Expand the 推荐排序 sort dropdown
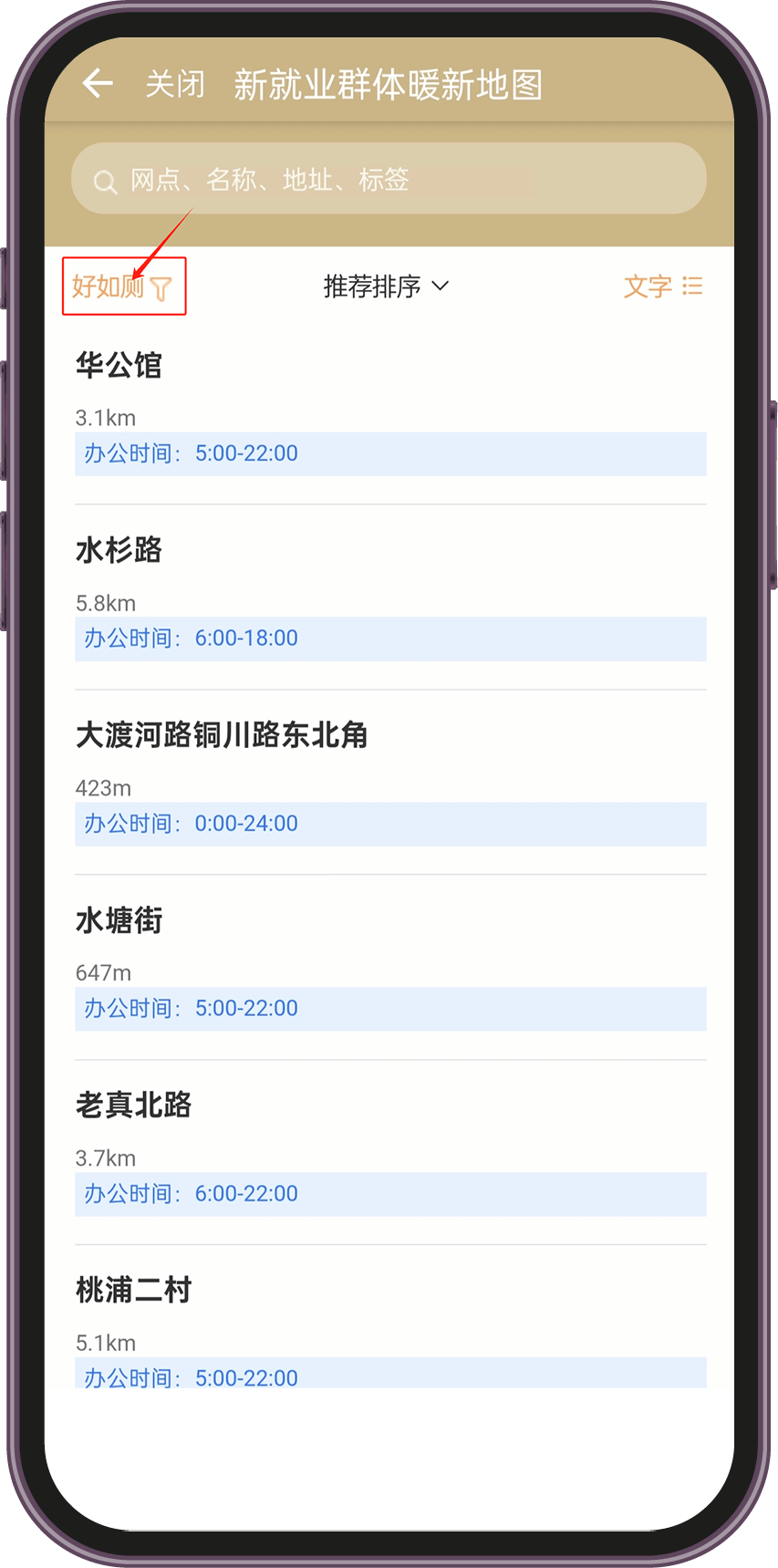778x1568 pixels. tap(386, 286)
